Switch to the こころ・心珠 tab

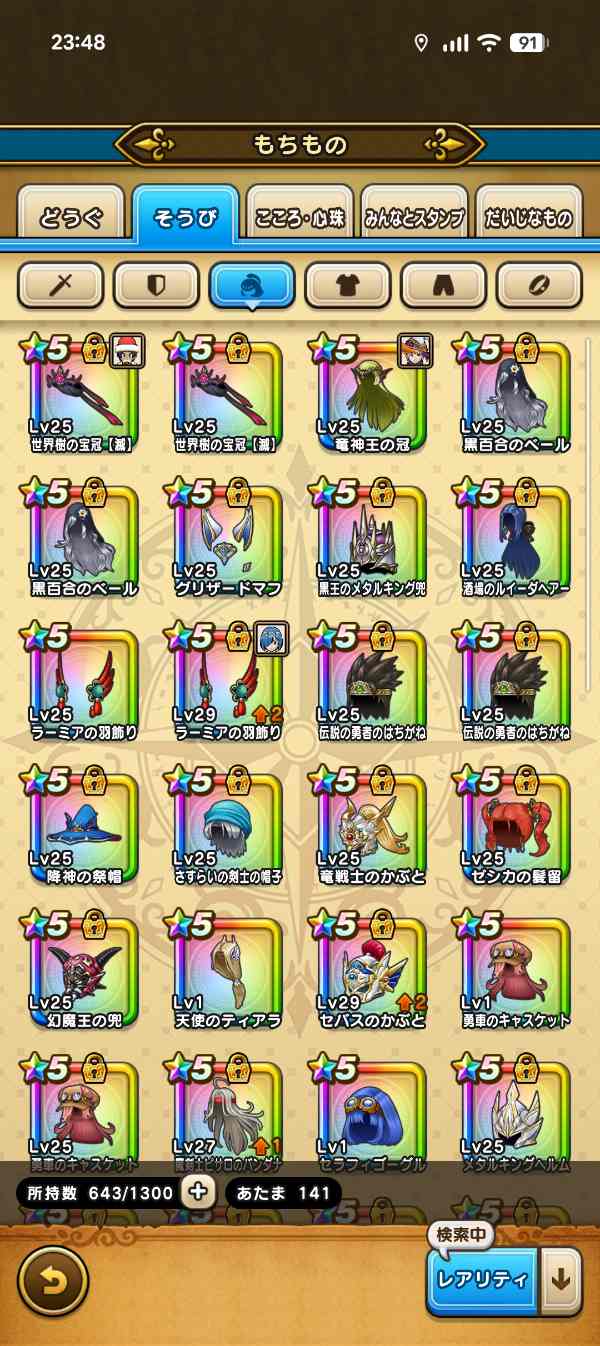click(x=300, y=217)
